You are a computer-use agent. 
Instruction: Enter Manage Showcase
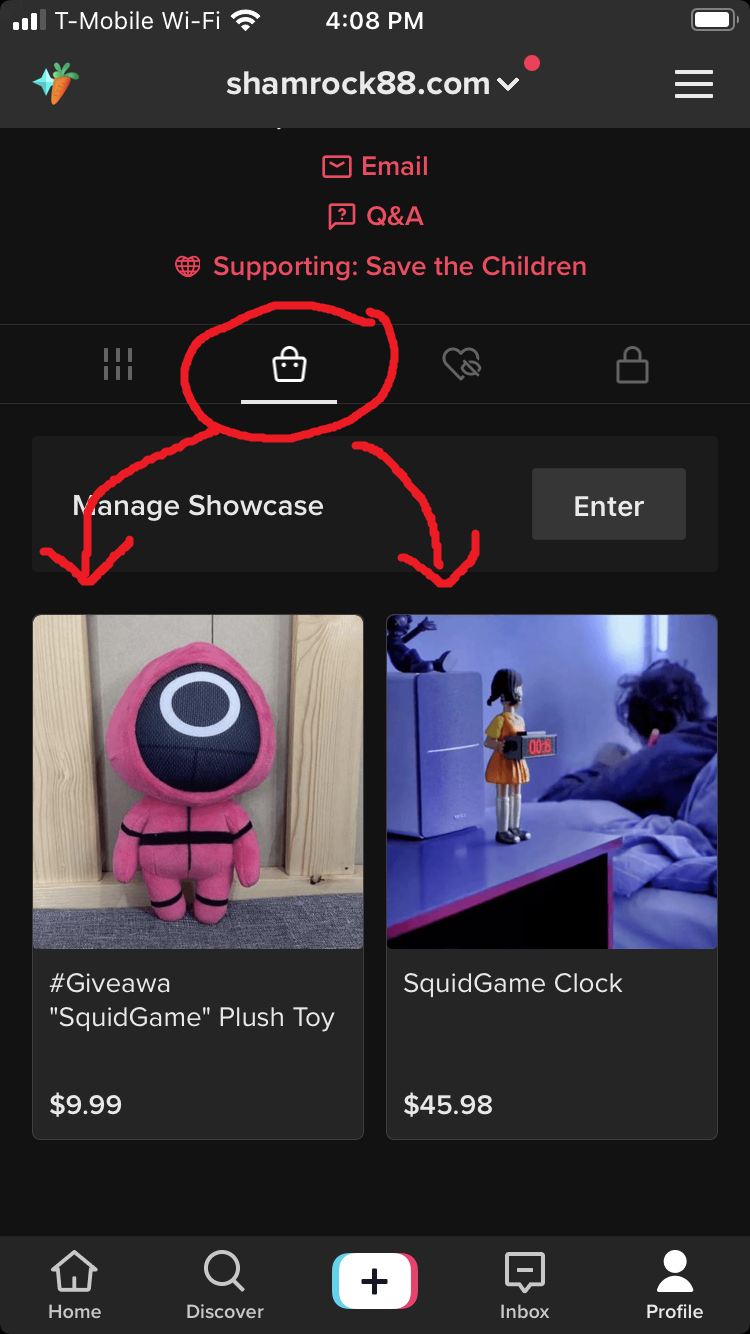pyautogui.click(x=608, y=505)
